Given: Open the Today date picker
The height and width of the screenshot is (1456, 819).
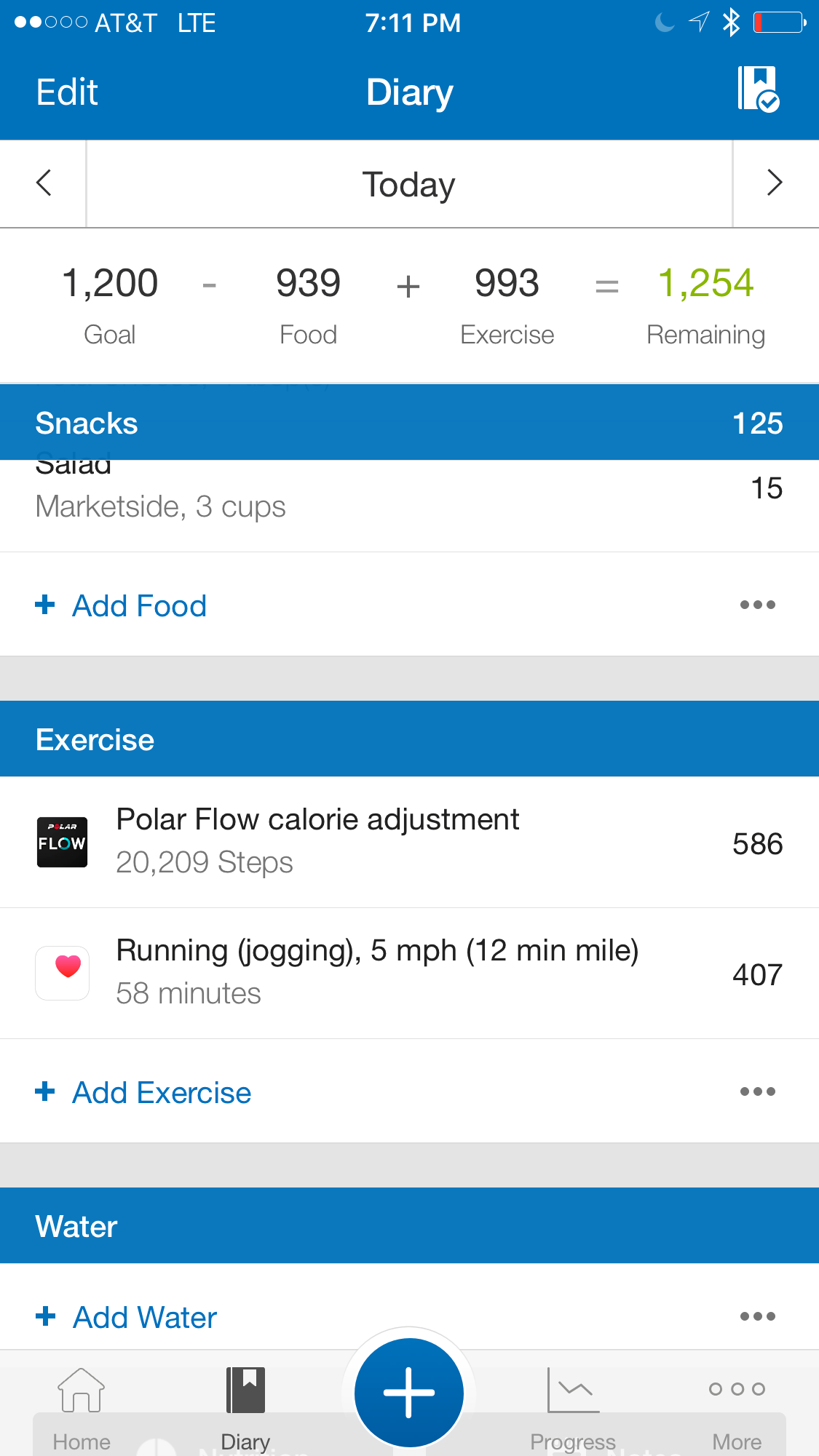Looking at the screenshot, I should (x=409, y=184).
